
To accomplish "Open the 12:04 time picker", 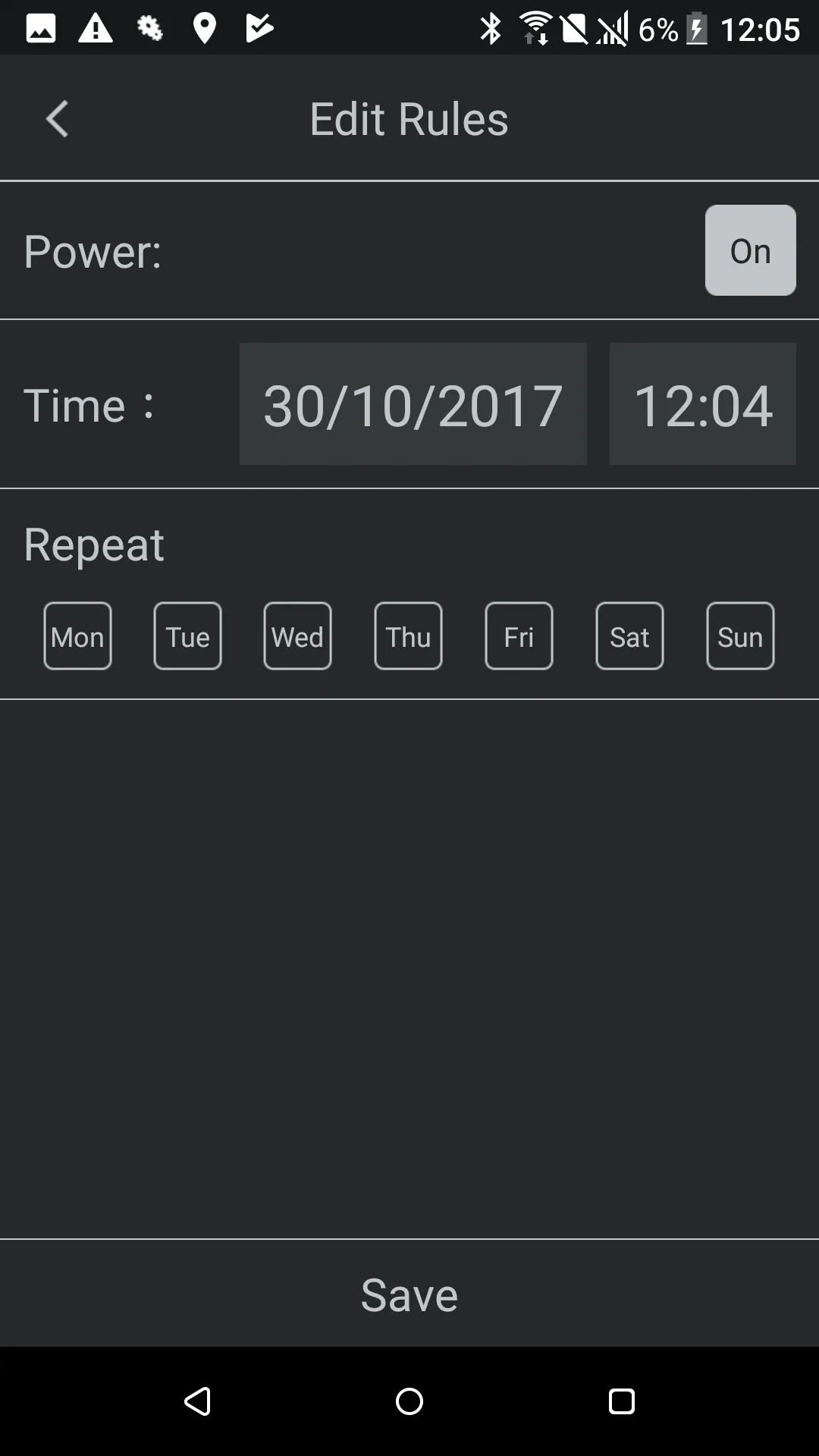I will pos(702,404).
